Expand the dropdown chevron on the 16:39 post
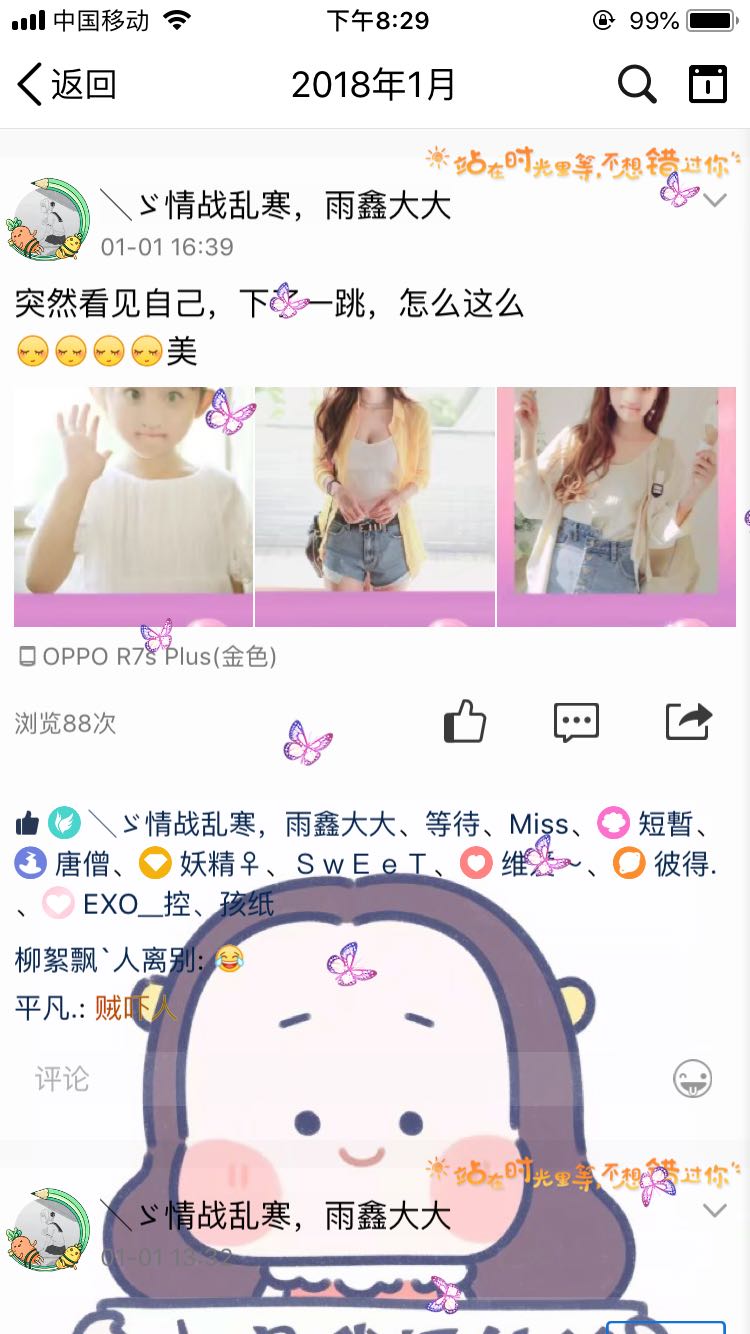The height and width of the screenshot is (1334, 750). 714,201
